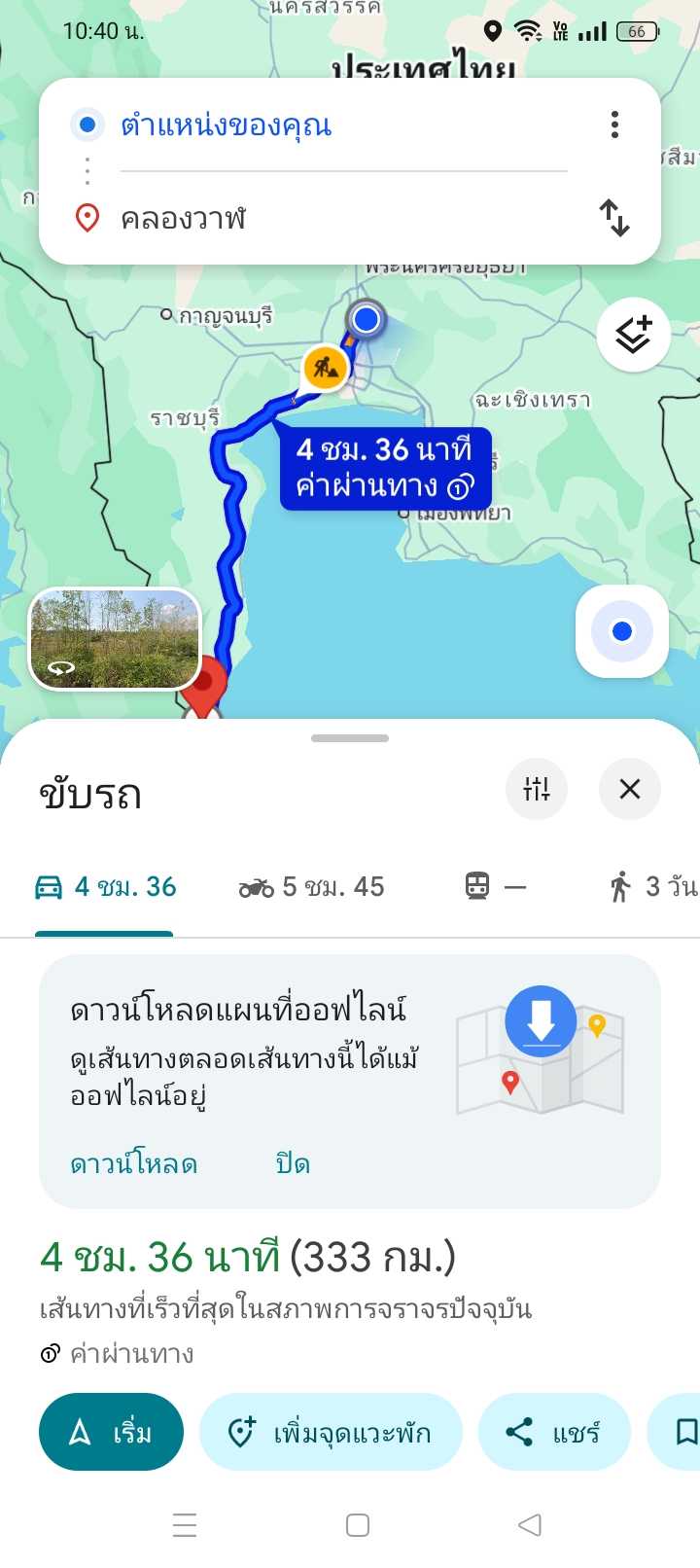Image resolution: width=700 pixels, height=1568 pixels.
Task: Add a stop with เพิ่มจุดแวะพัก
Action: 330,1432
